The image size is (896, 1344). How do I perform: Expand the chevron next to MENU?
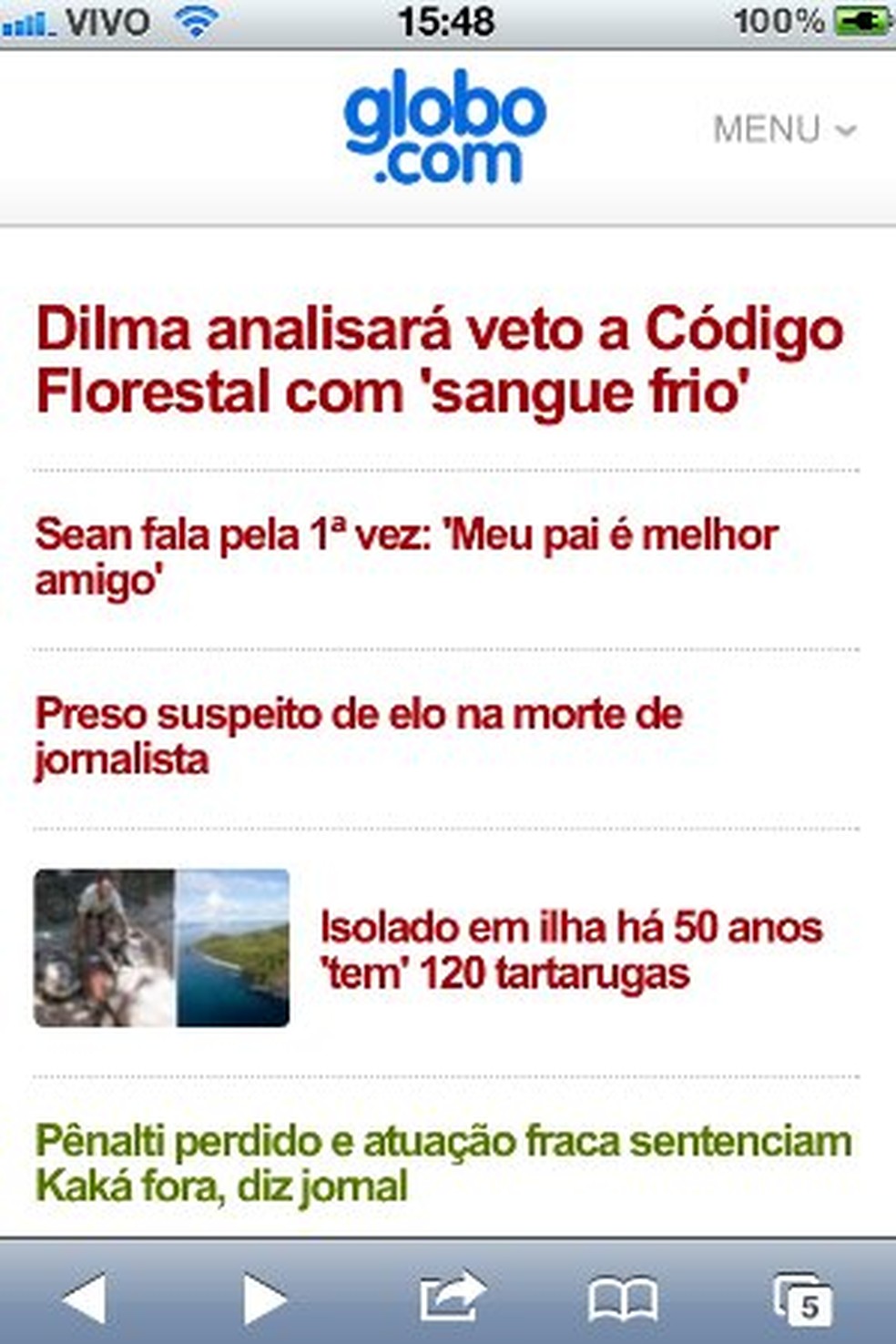click(x=848, y=130)
